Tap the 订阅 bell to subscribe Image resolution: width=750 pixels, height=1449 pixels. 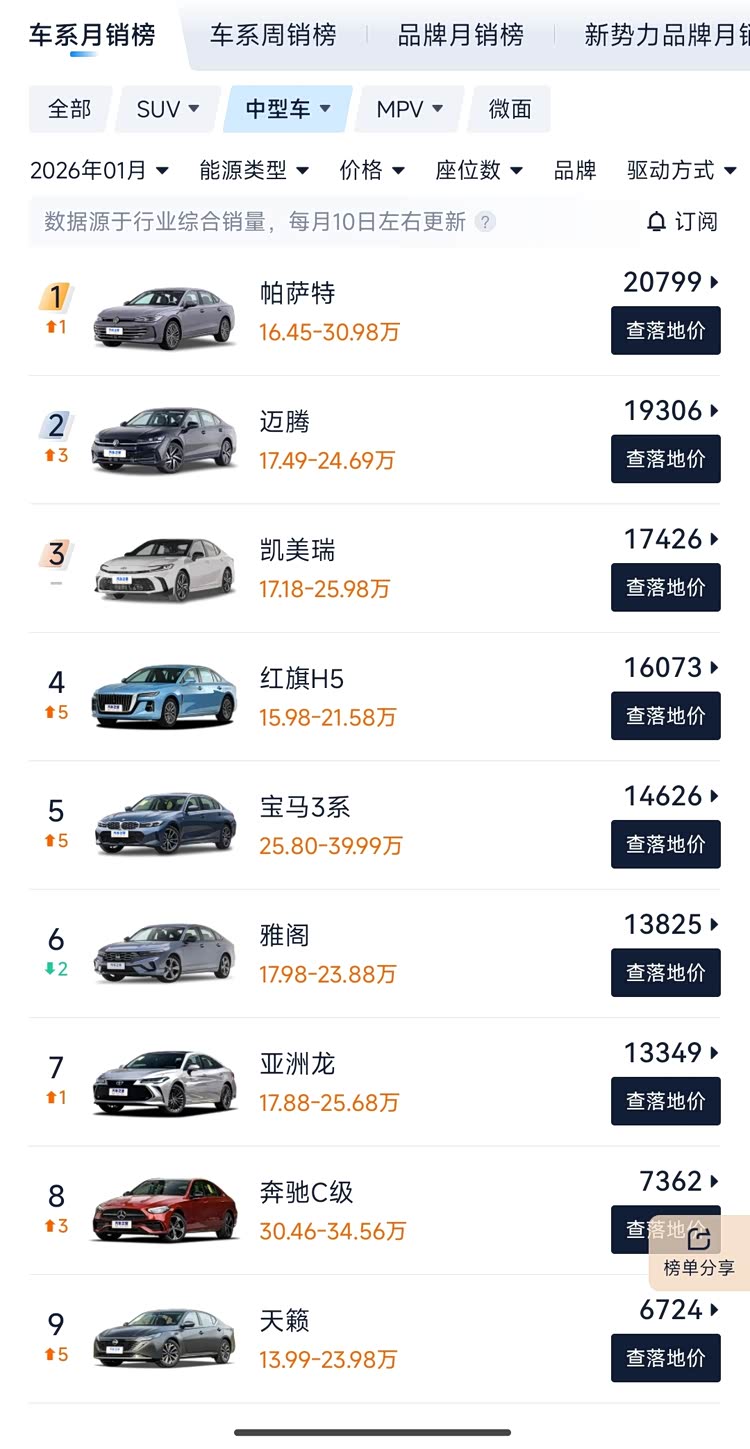click(x=682, y=221)
